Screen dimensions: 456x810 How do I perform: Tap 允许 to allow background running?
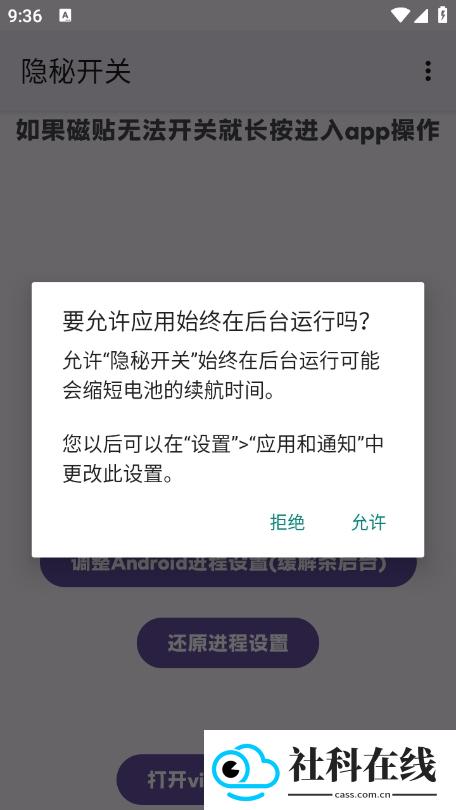(368, 522)
